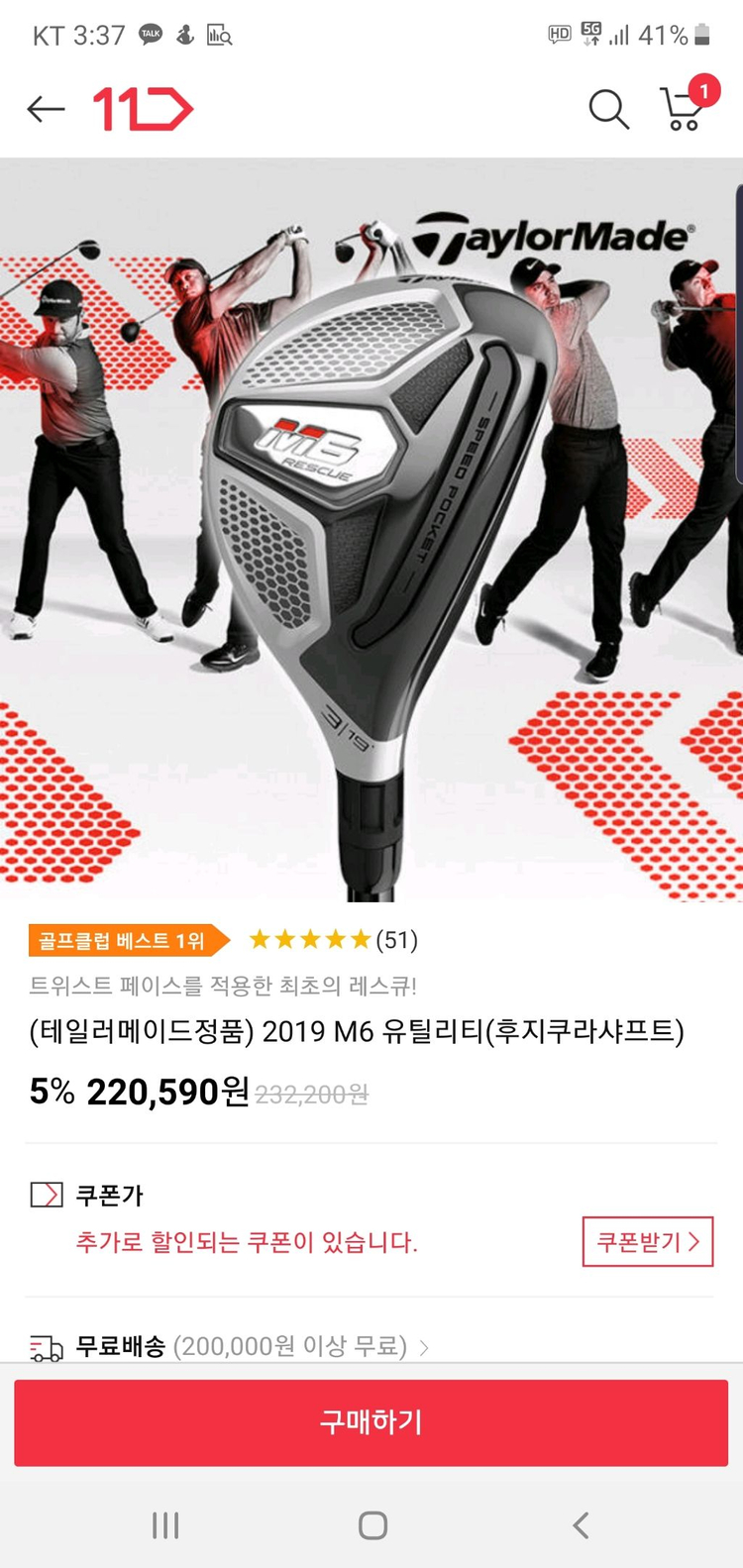The height and width of the screenshot is (1568, 743).
Task: Tap the 쿠폰받기 button
Action: [x=647, y=1241]
